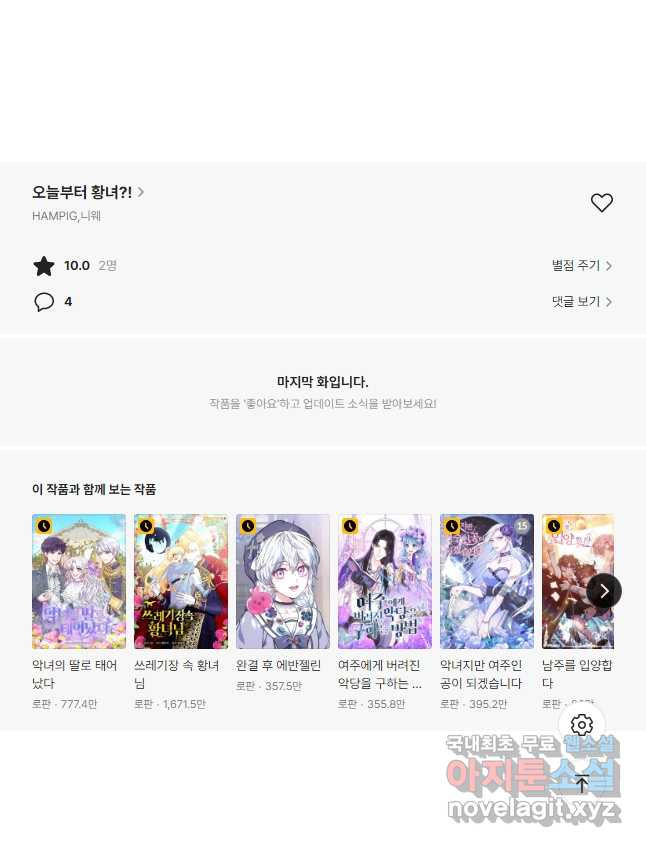The width and height of the screenshot is (646, 847).
Task: Open the 완결 후 에반젤린 recommendation
Action: click(x=283, y=581)
